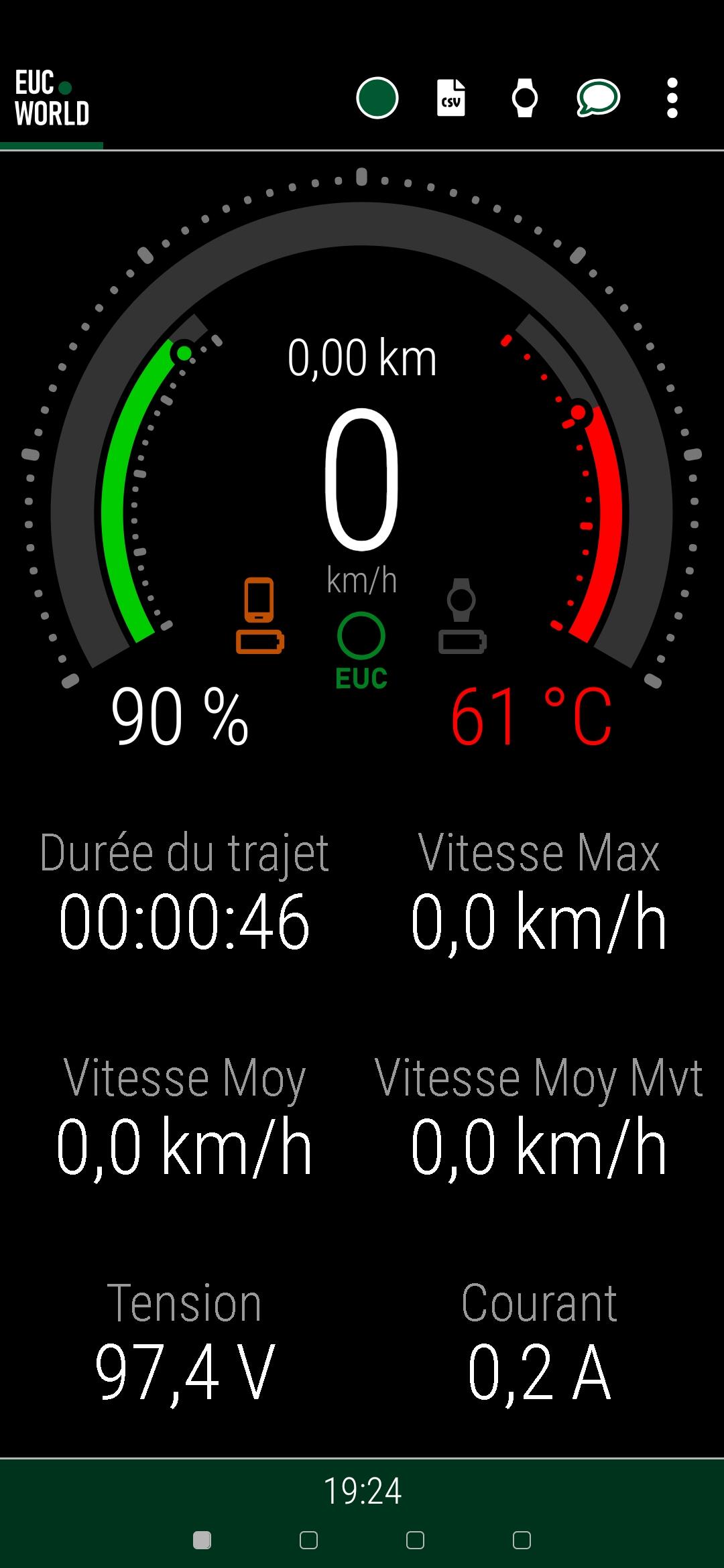Screen dimensions: 724x1568
Task: Jump to the fourth page indicator
Action: (522, 1540)
